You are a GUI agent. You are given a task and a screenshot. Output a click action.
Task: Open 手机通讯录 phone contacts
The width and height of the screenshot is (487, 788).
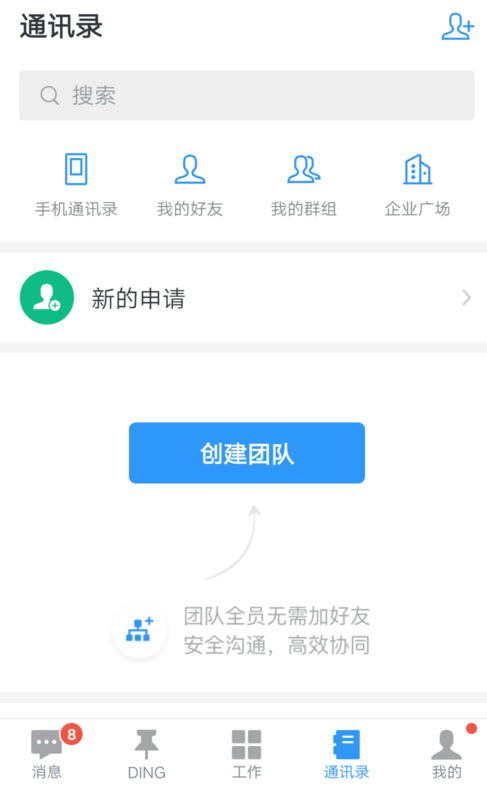tap(76, 185)
